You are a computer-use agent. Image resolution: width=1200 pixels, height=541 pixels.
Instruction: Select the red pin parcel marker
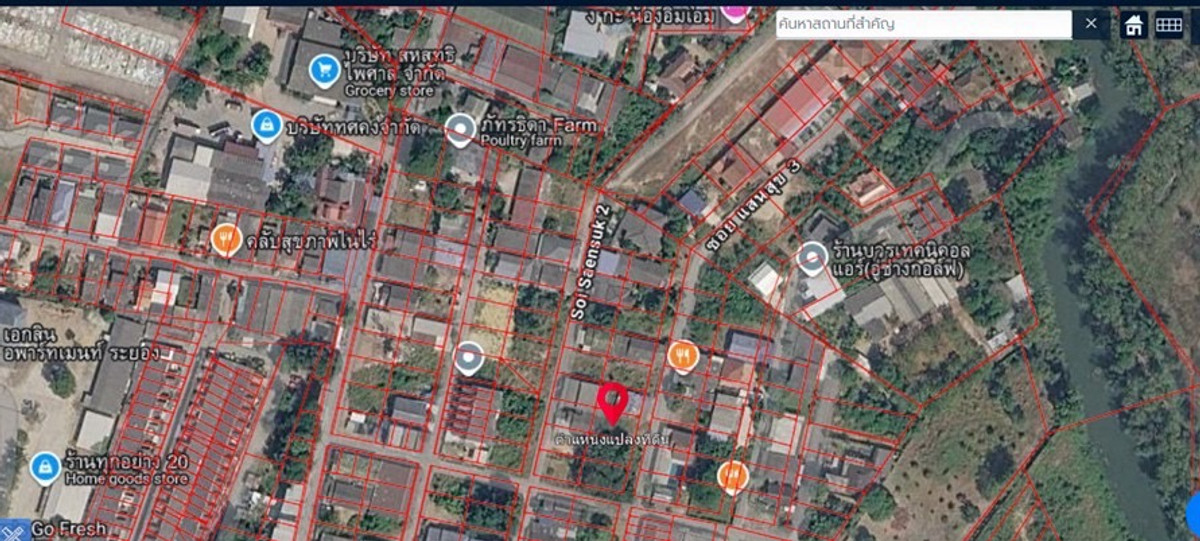[x=612, y=402]
